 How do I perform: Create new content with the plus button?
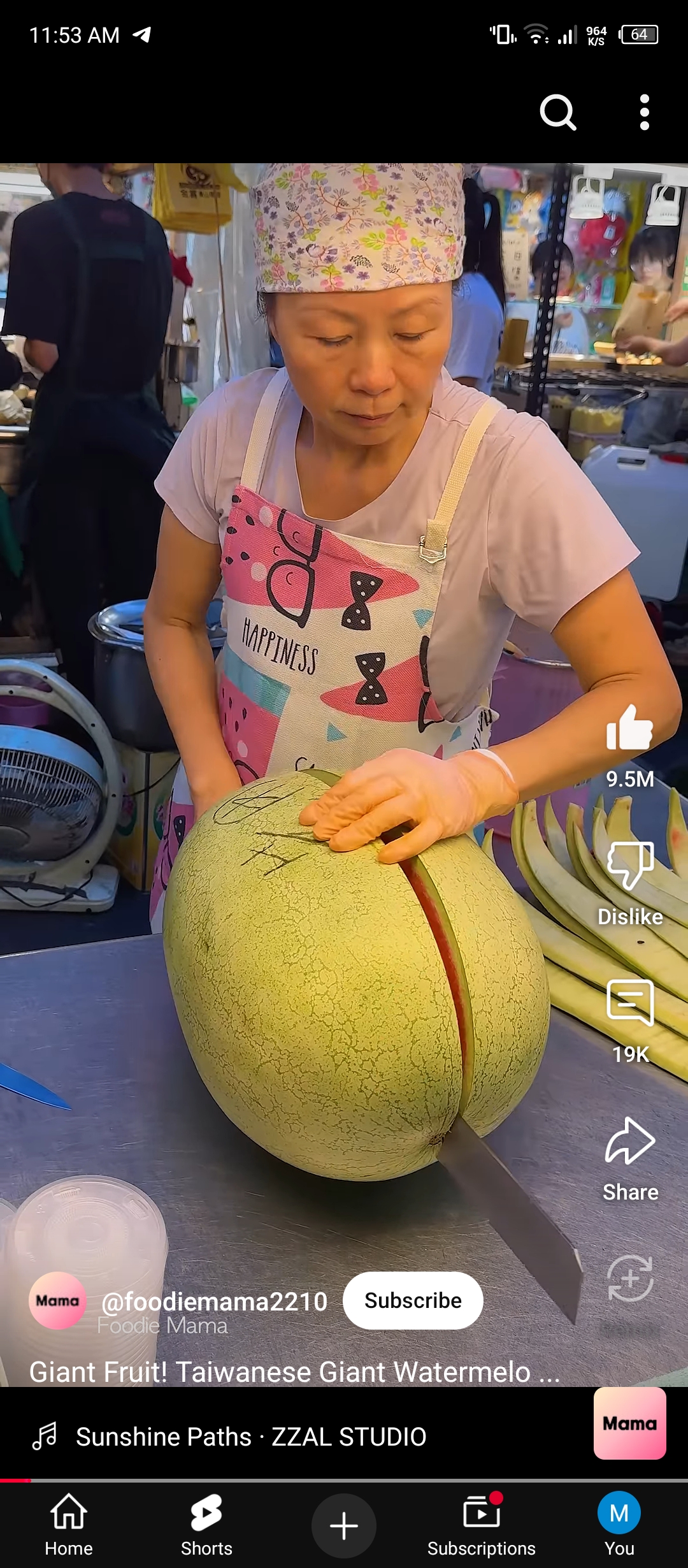pos(344,1526)
